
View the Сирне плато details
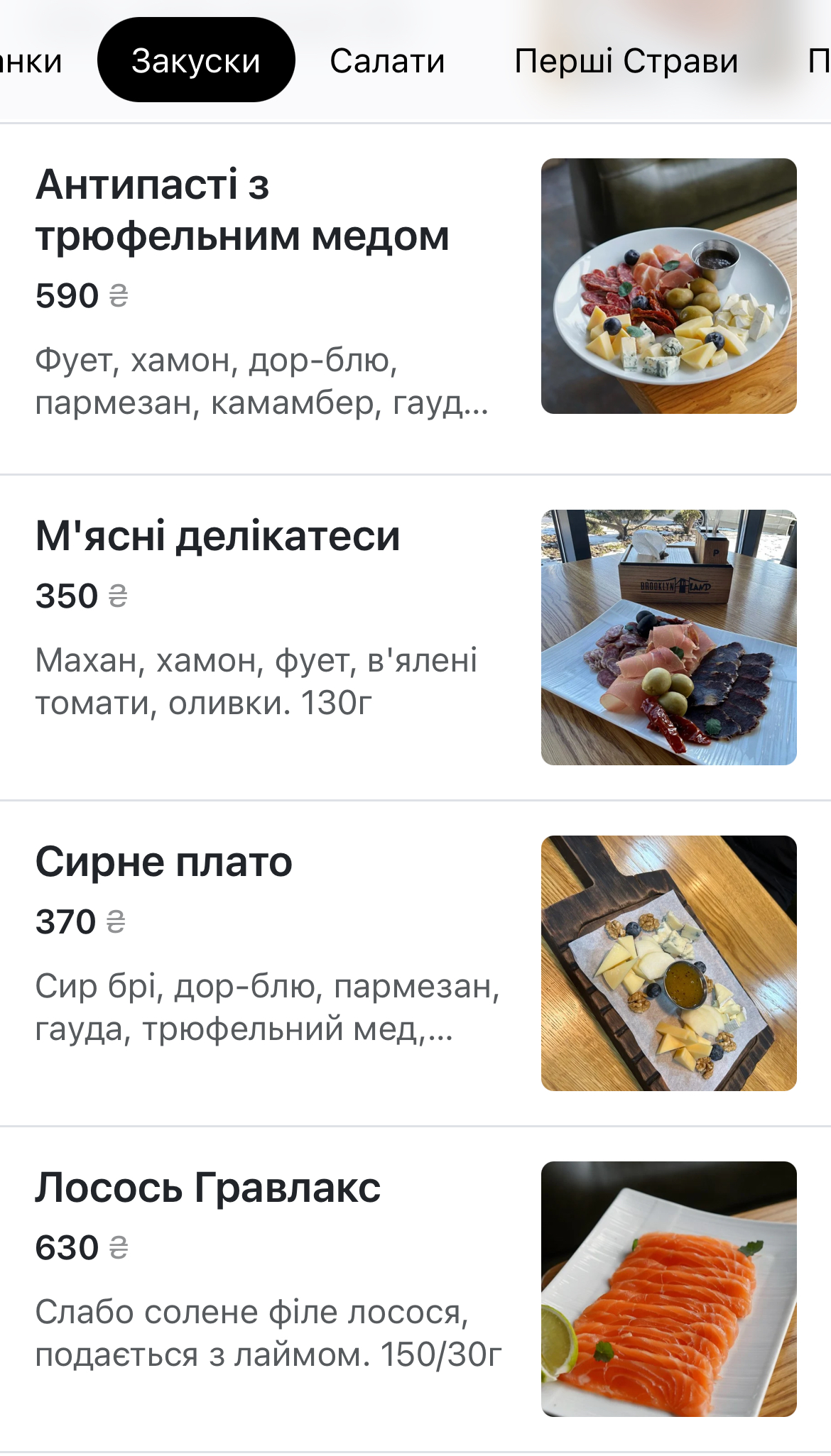click(415, 963)
